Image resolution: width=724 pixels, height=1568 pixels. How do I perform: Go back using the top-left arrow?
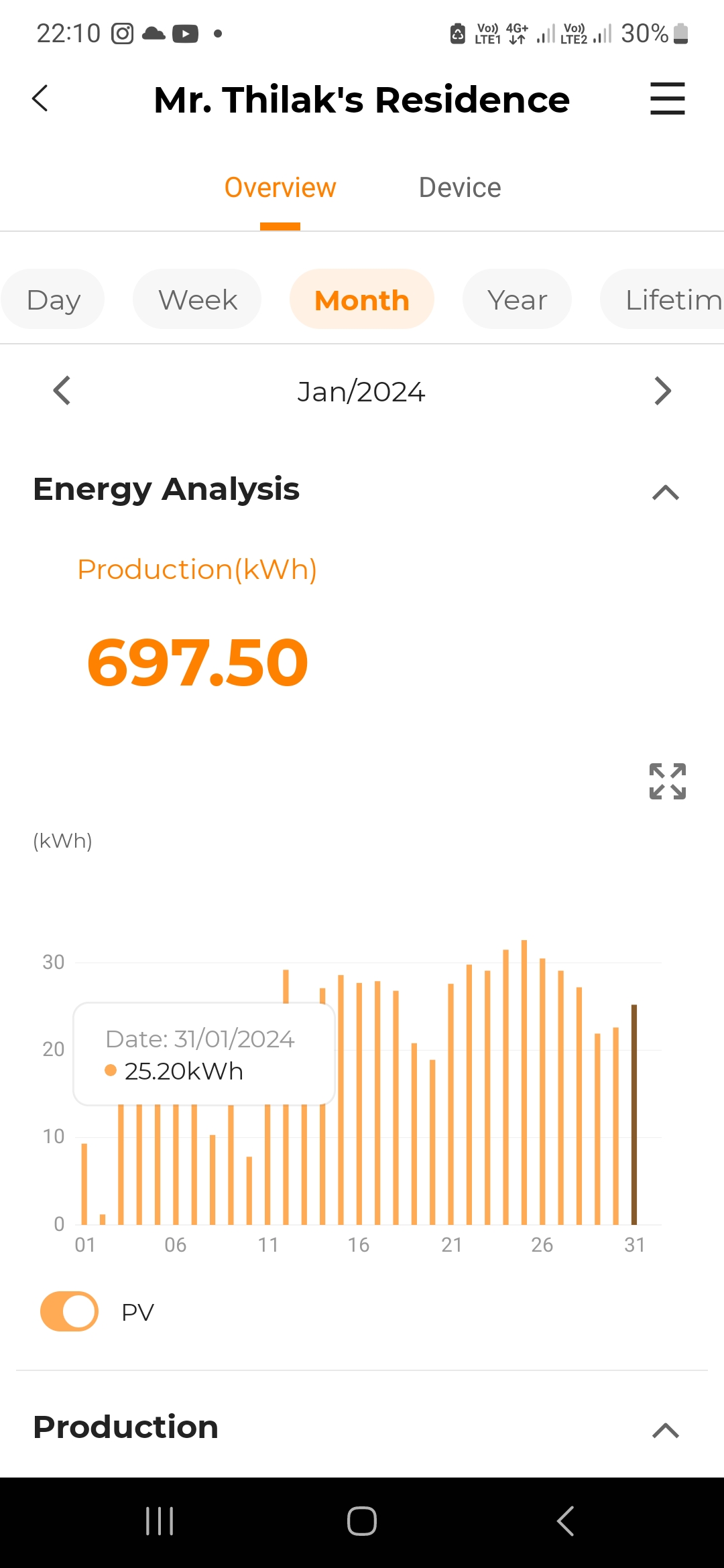point(40,99)
